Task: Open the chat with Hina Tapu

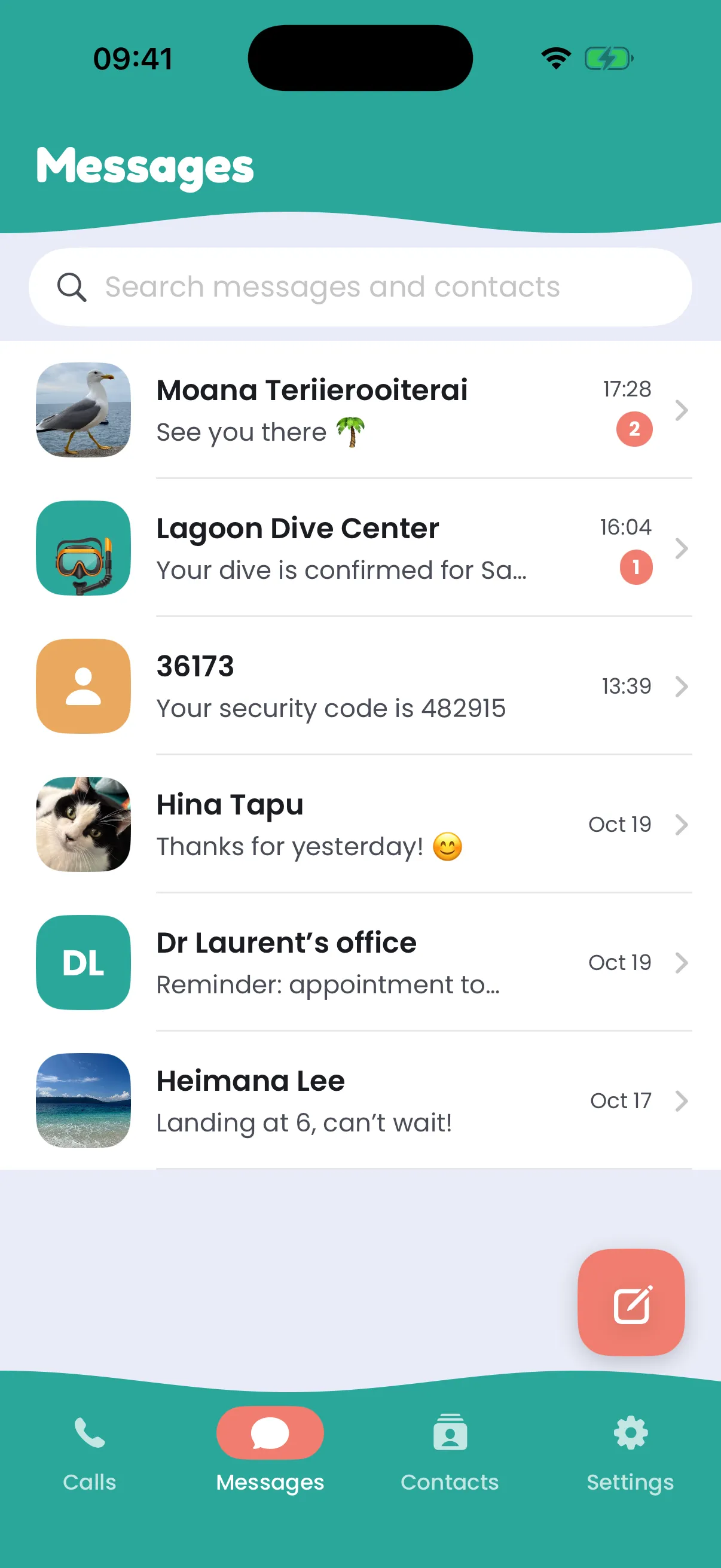Action: click(x=360, y=824)
